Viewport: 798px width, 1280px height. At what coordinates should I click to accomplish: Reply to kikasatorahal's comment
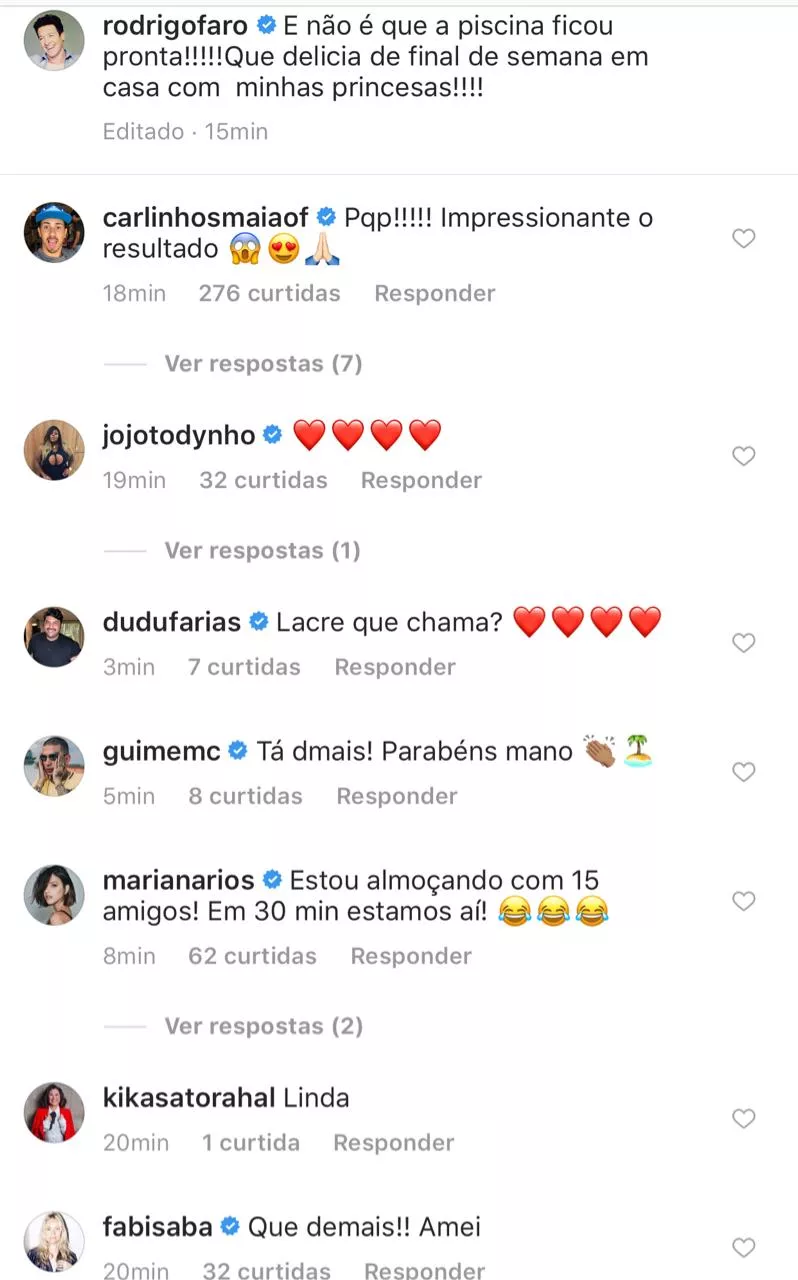tap(393, 1142)
